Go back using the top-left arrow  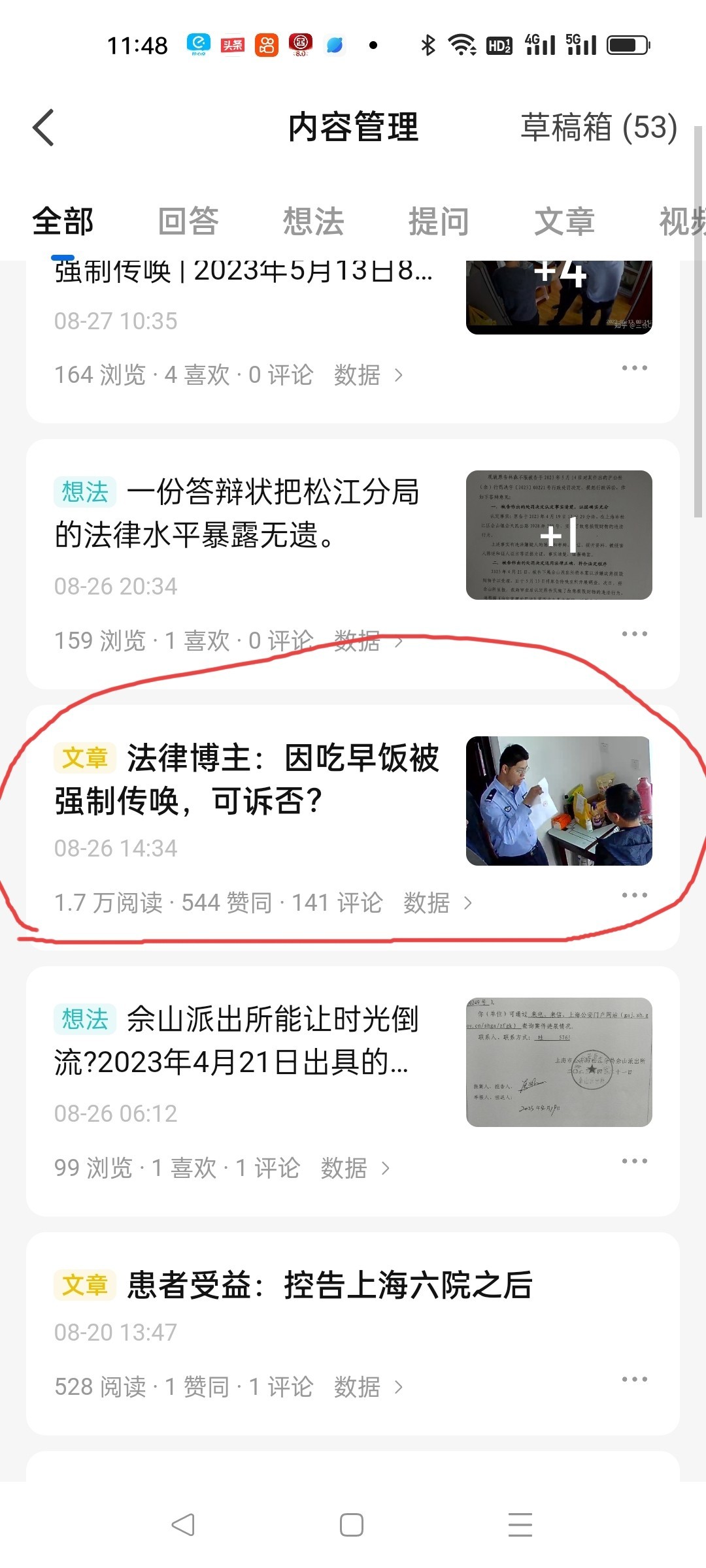click(43, 127)
